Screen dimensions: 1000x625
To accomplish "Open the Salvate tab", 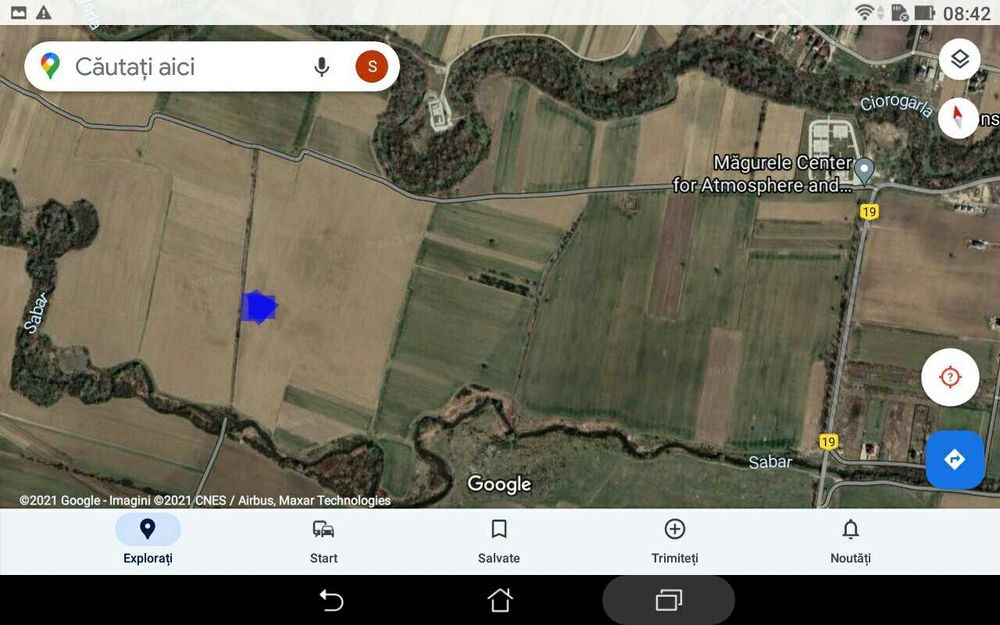I will coord(499,540).
